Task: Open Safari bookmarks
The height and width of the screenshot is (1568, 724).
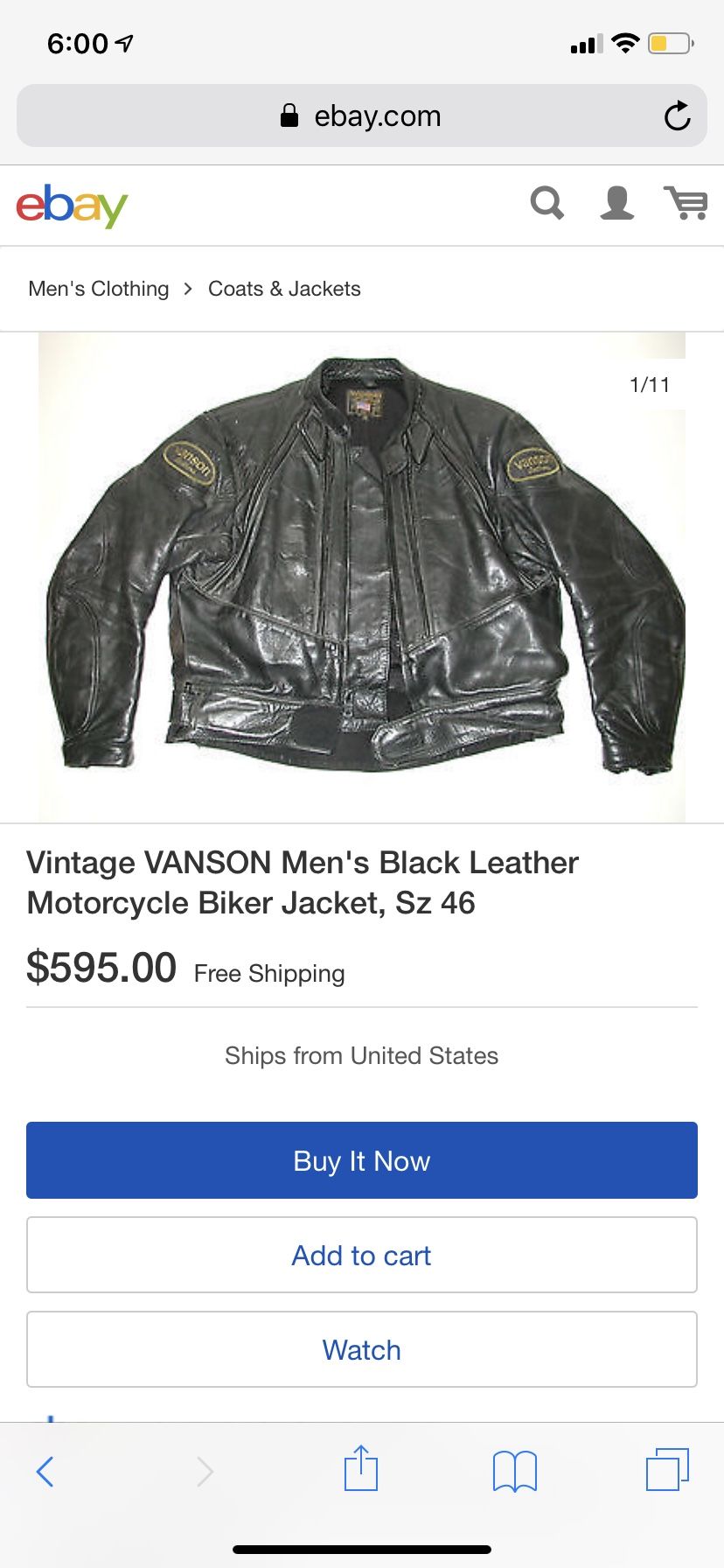Action: pos(514,1471)
